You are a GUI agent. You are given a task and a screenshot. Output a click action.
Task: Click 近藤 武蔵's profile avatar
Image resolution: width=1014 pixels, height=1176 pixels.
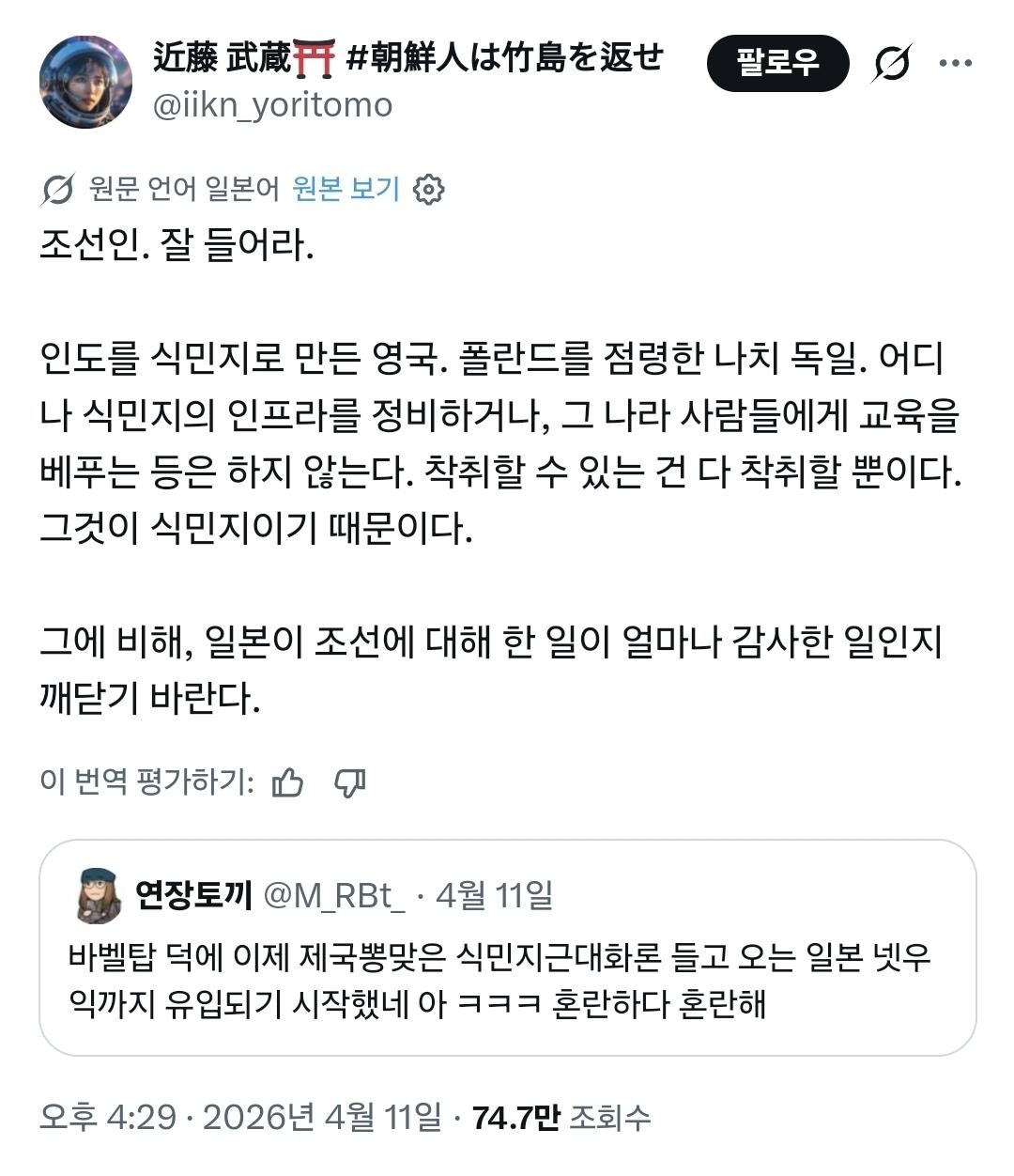80,80
